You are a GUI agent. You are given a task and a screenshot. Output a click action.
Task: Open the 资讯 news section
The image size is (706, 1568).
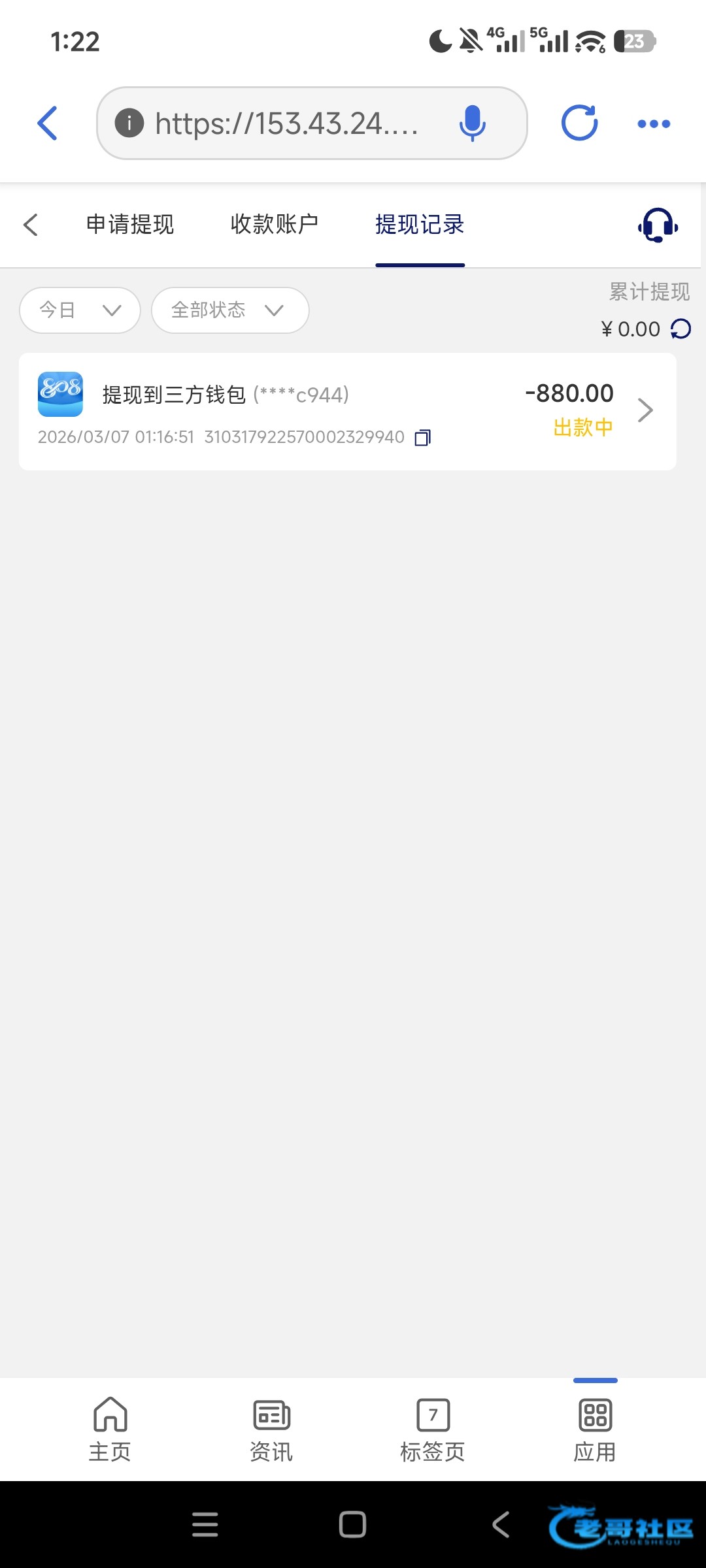coord(271,1429)
